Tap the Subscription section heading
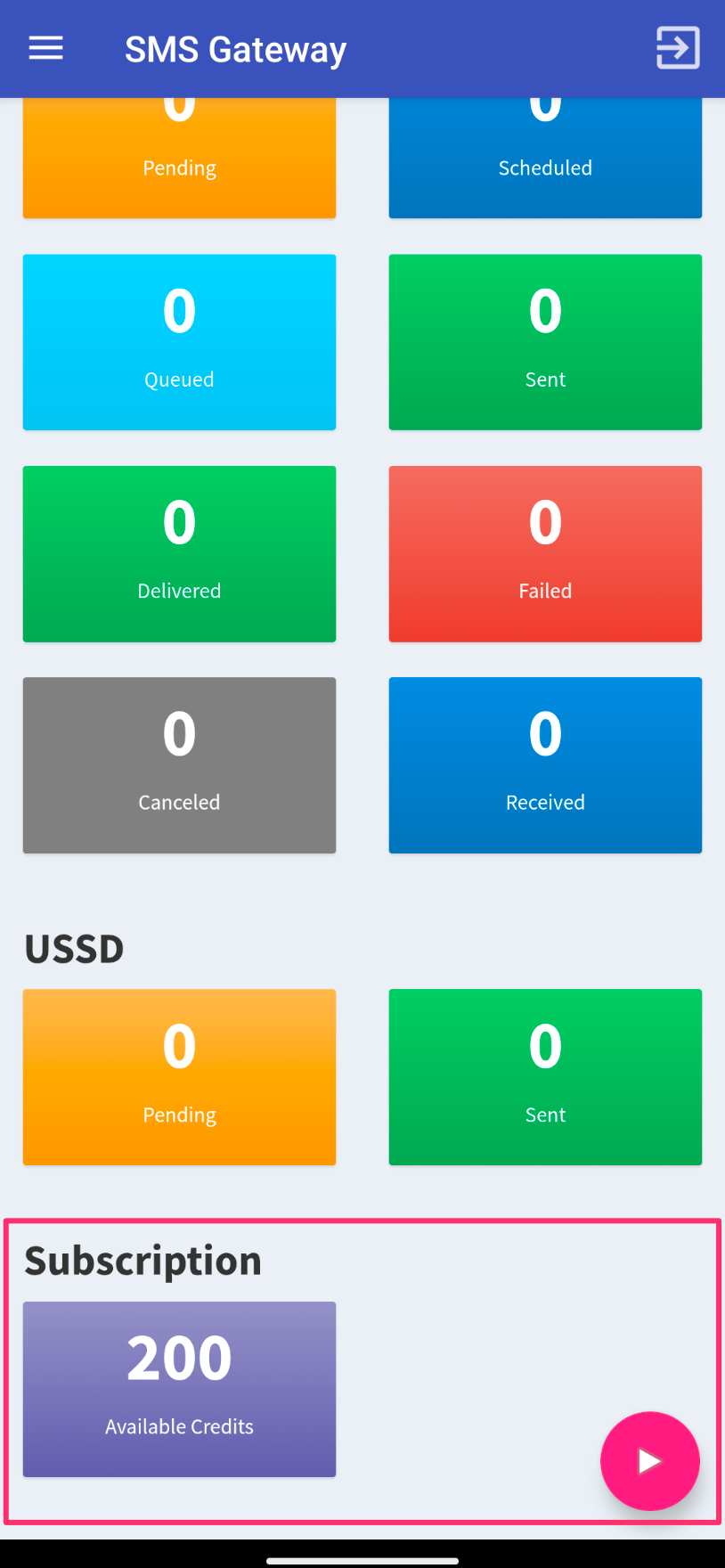The image size is (725, 1568). pos(143,1260)
